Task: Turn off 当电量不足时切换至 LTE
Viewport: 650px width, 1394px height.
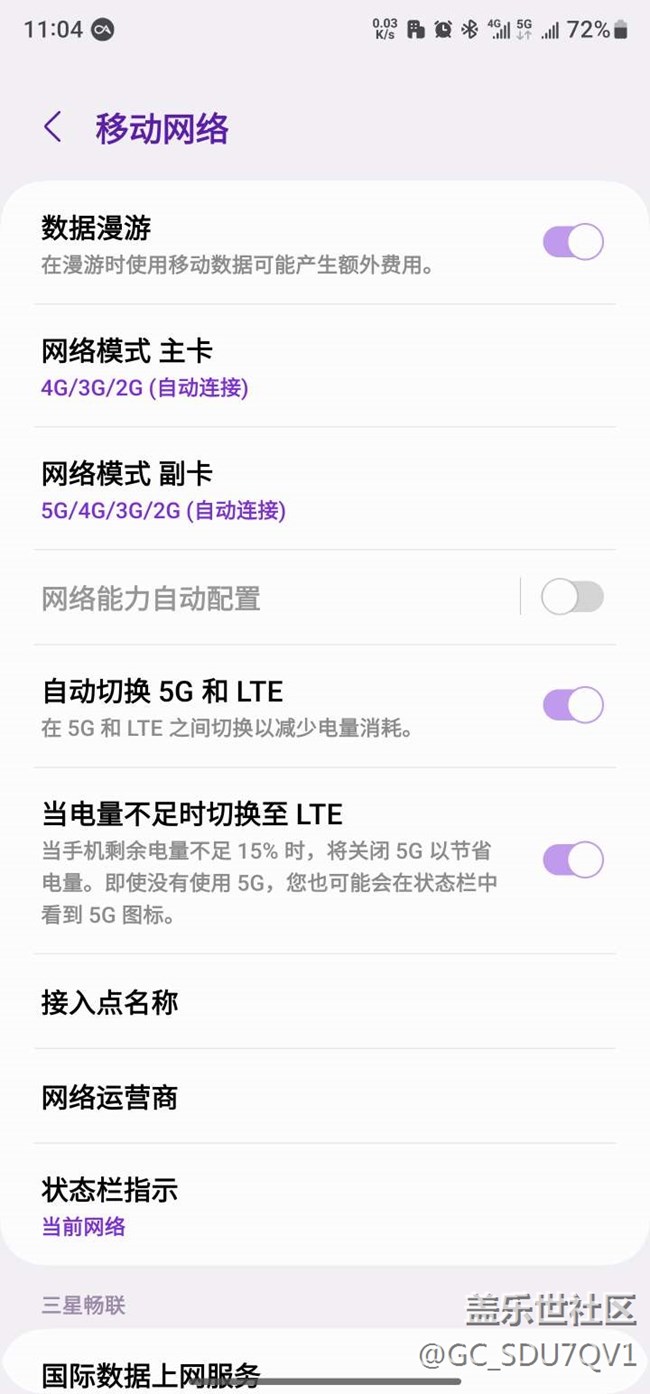Action: pos(573,860)
